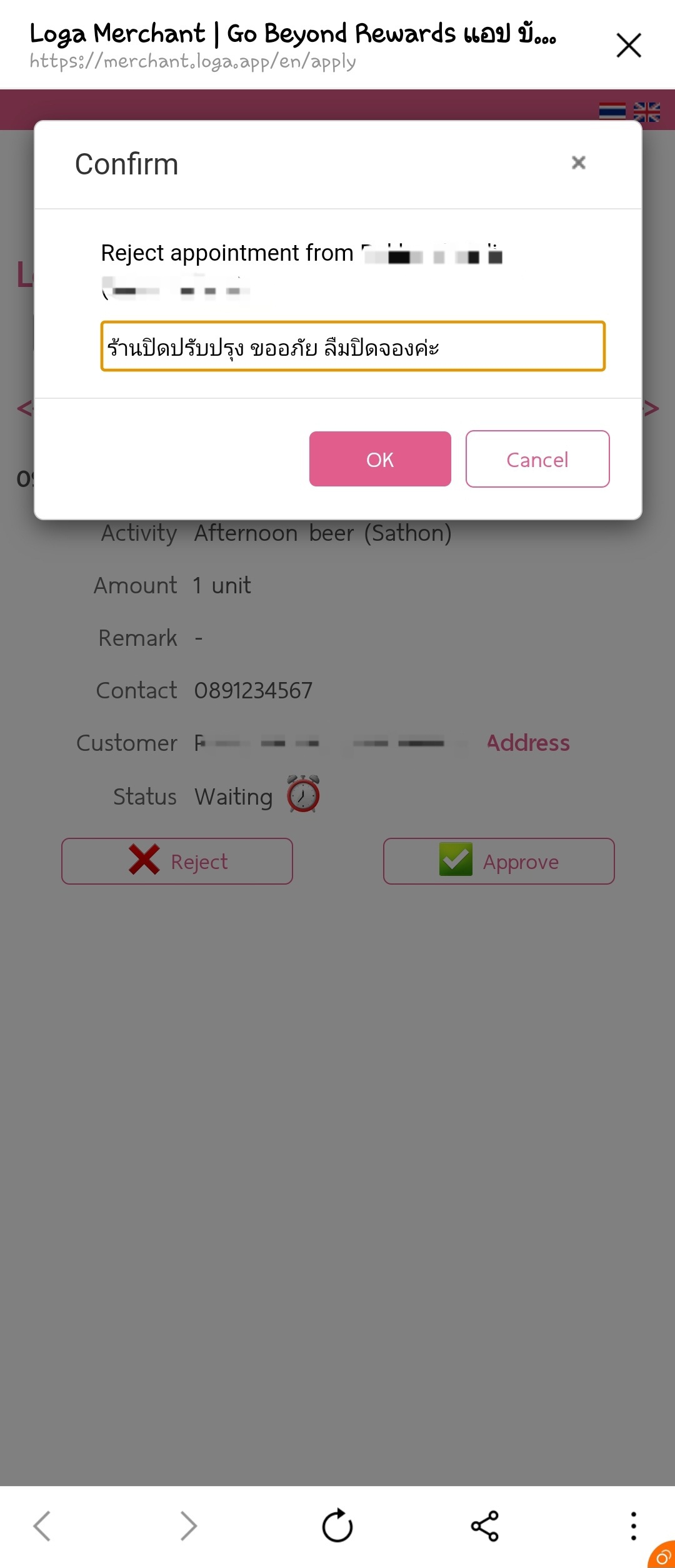
Task: Dismiss the Confirm dialog with X
Action: [x=578, y=163]
